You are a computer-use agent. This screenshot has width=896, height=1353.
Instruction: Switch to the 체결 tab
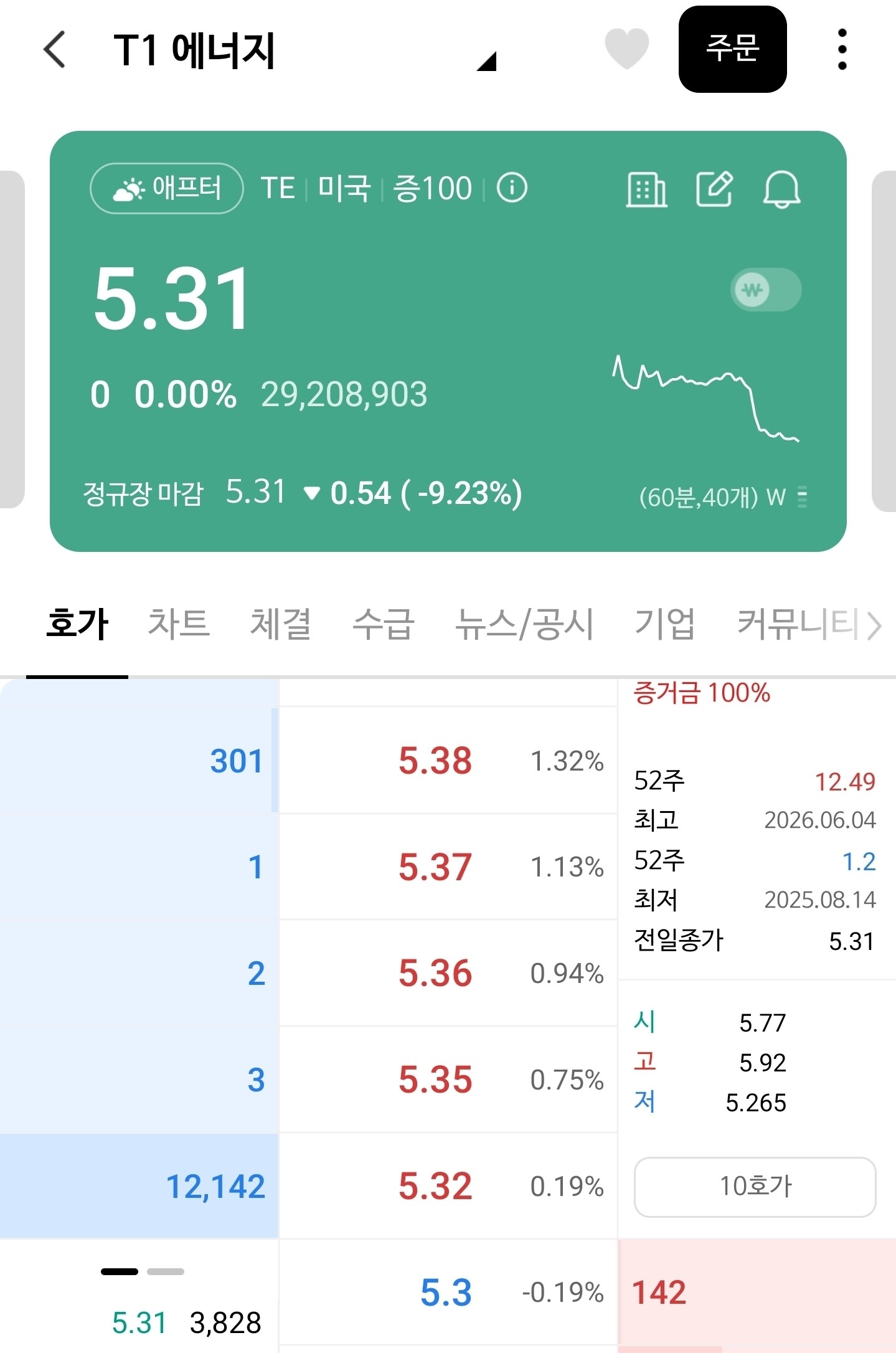(x=281, y=624)
